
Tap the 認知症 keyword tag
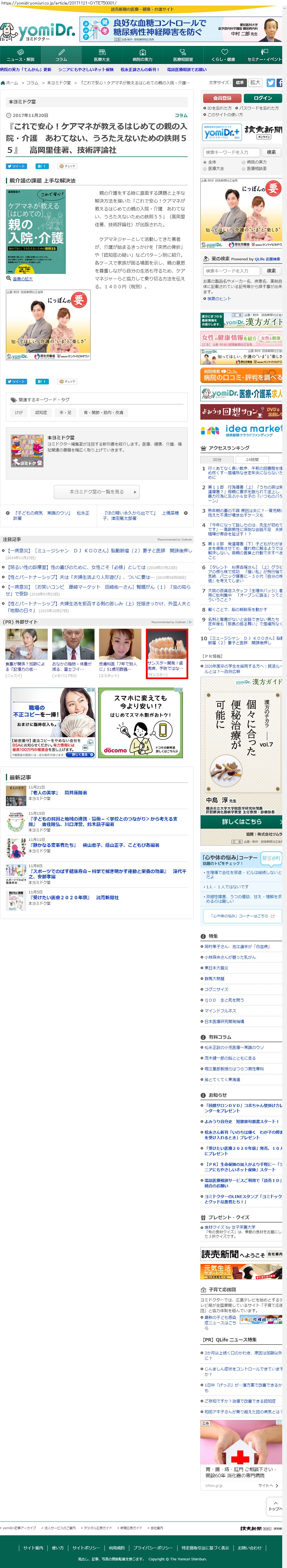click(x=41, y=413)
